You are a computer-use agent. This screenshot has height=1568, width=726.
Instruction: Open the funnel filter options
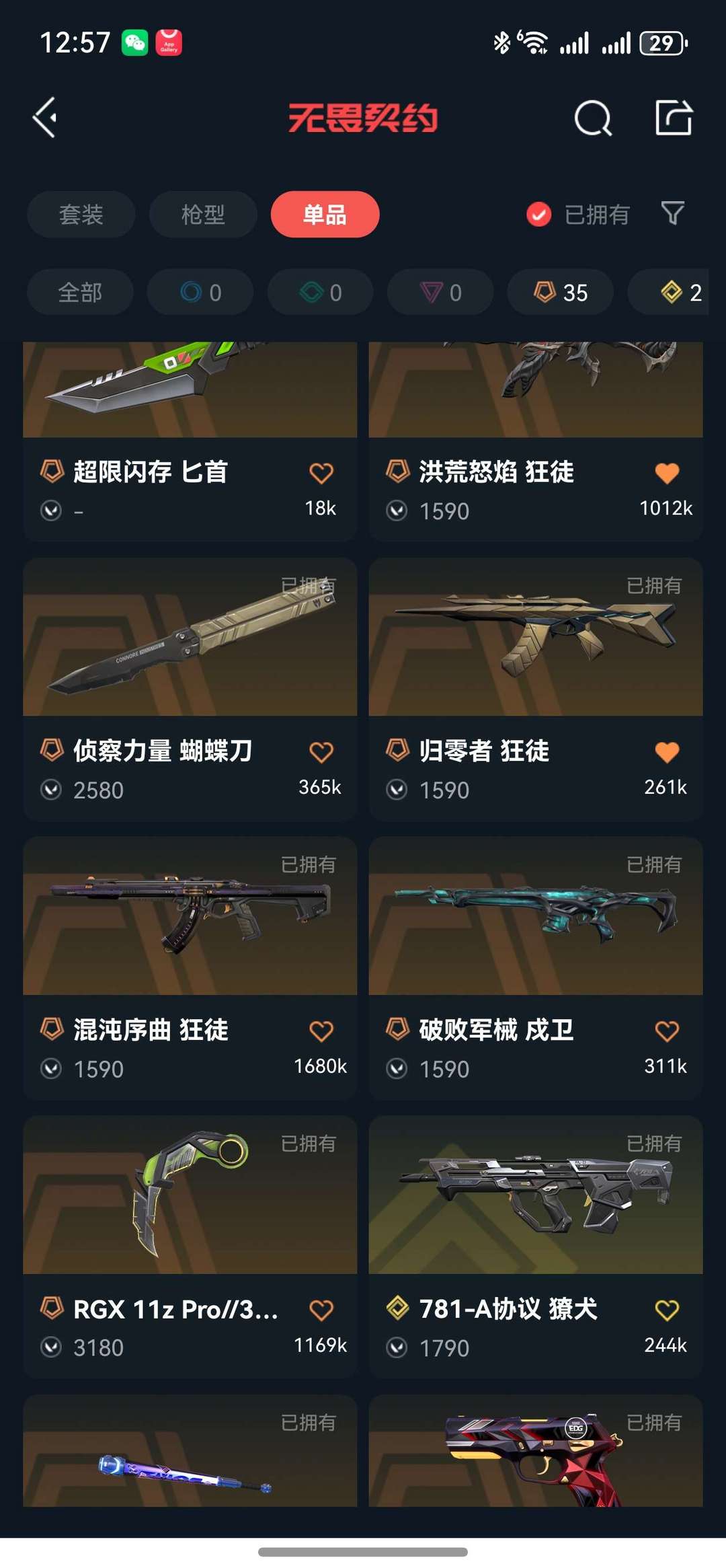(x=673, y=214)
